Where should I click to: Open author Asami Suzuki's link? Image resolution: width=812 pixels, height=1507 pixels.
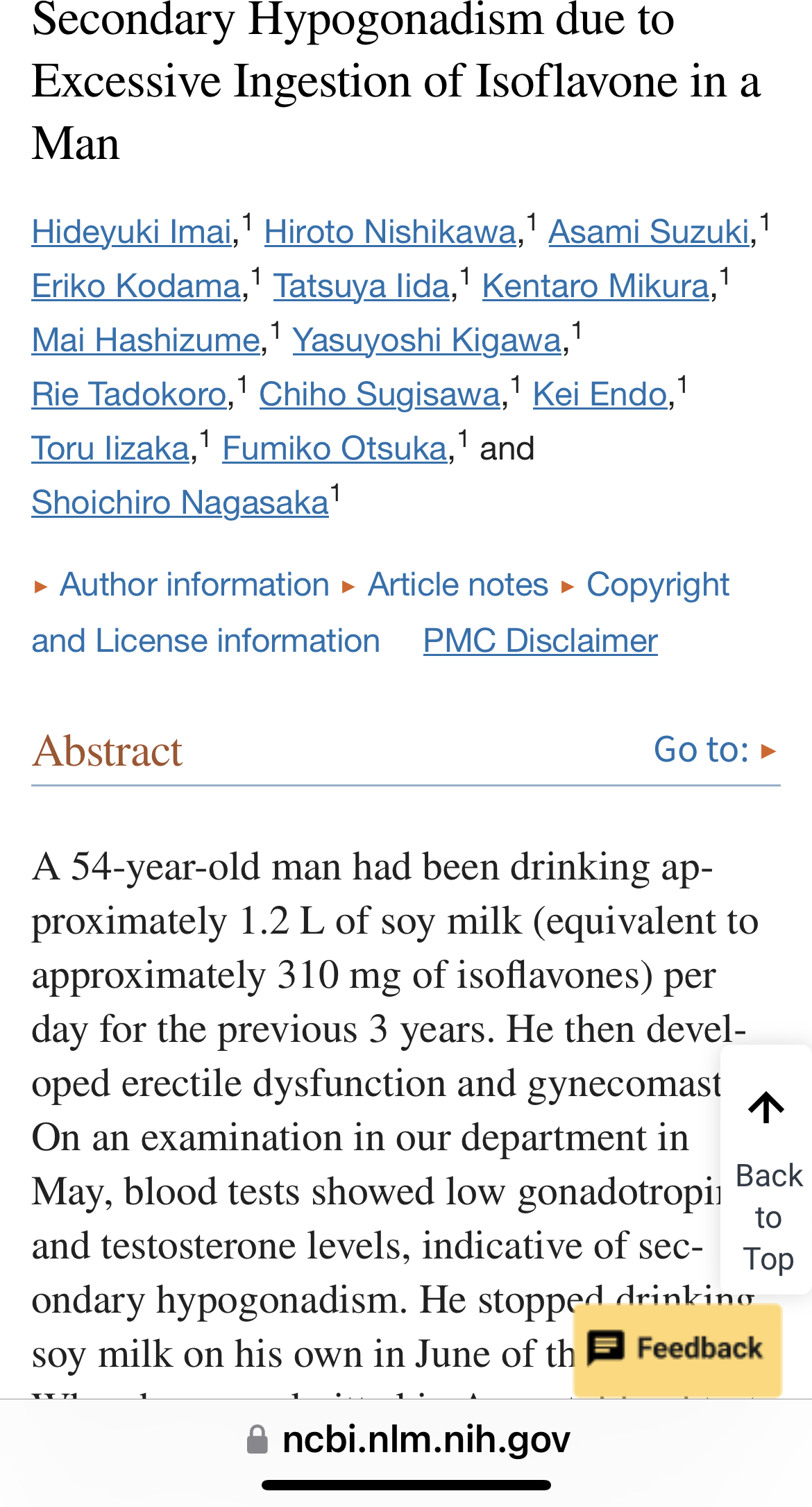pos(649,232)
